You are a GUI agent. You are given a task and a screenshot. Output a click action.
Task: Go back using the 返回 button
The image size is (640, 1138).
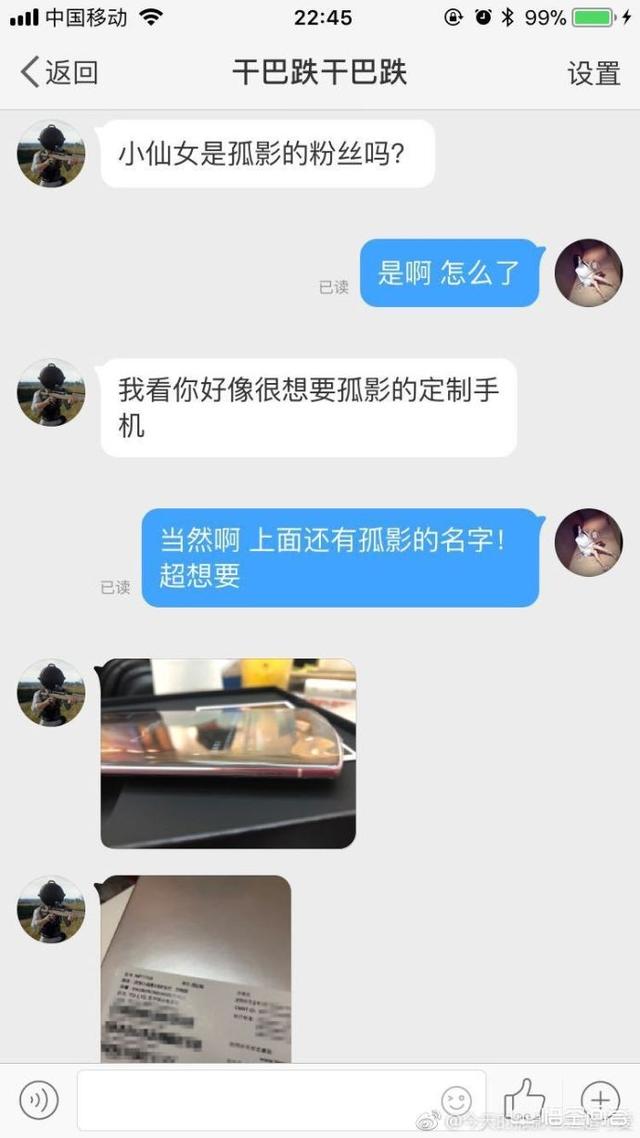(60, 73)
